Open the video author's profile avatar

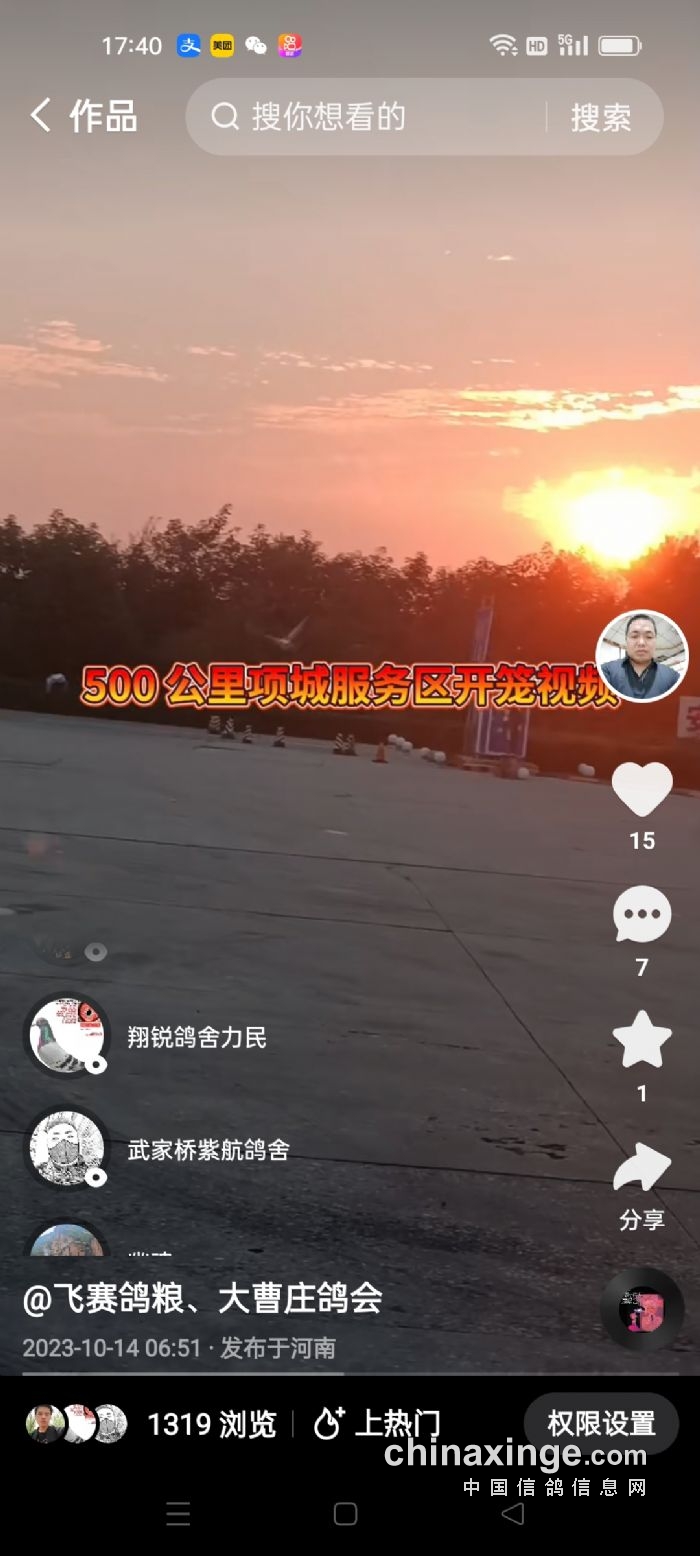point(641,656)
